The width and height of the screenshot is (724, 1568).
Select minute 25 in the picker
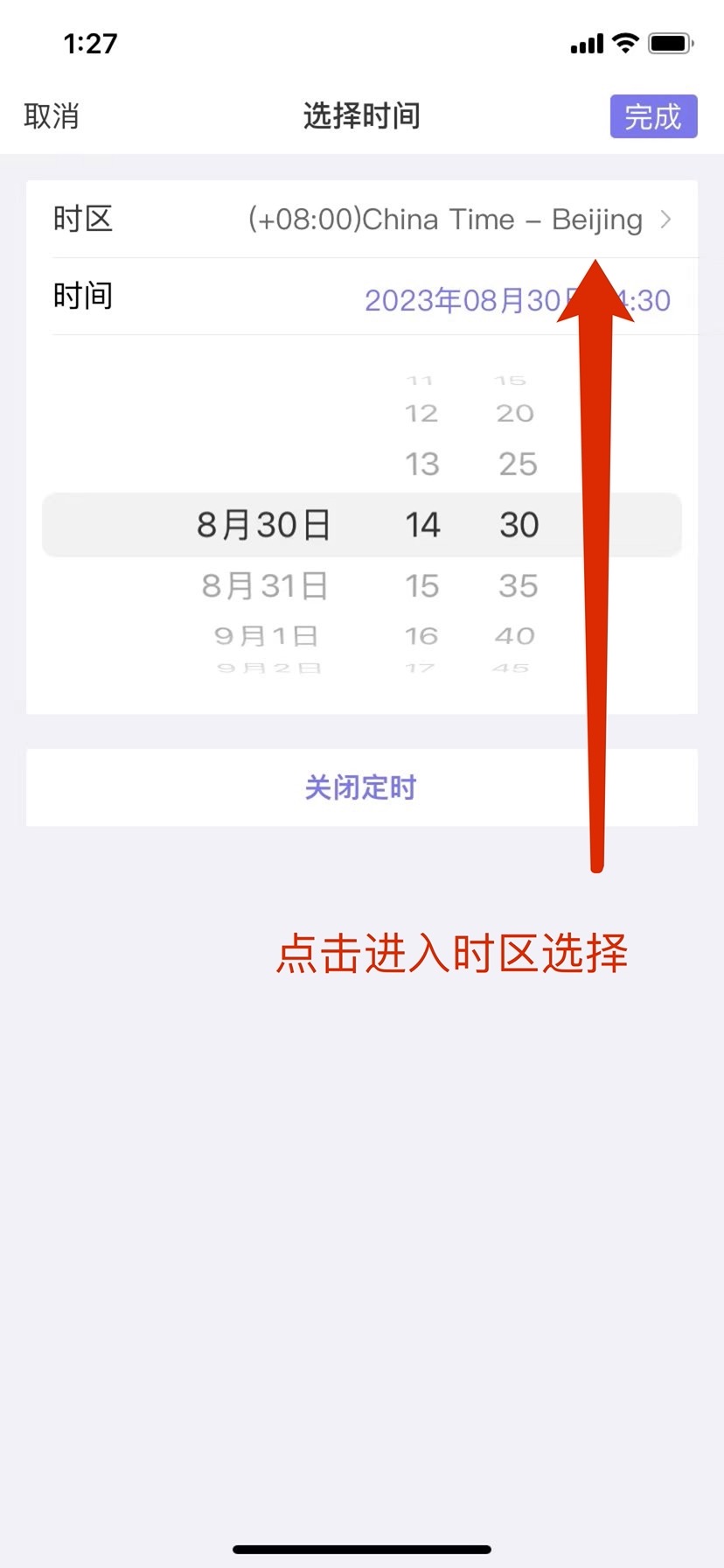coord(518,464)
